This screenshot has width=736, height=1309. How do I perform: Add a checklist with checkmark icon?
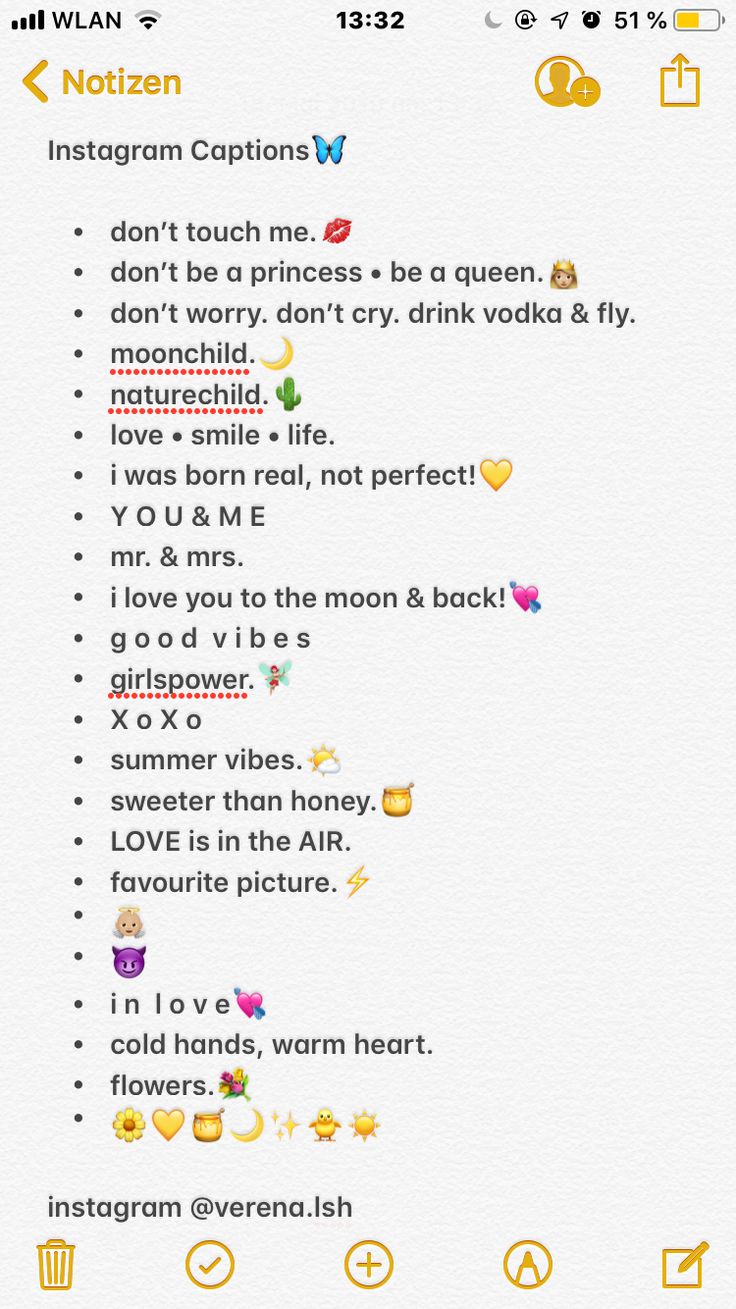(x=210, y=1265)
